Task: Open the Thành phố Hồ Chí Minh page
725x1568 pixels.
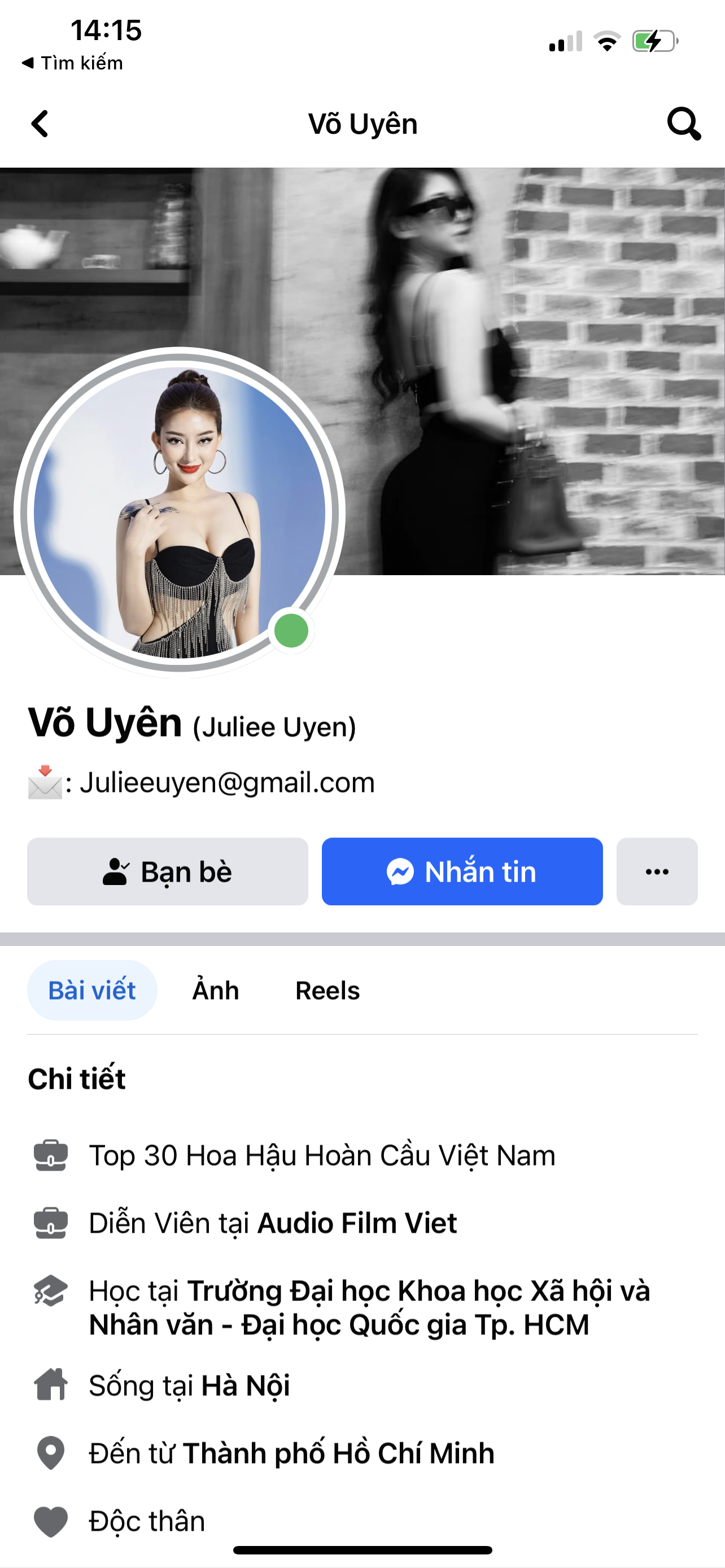Action: point(338,1453)
